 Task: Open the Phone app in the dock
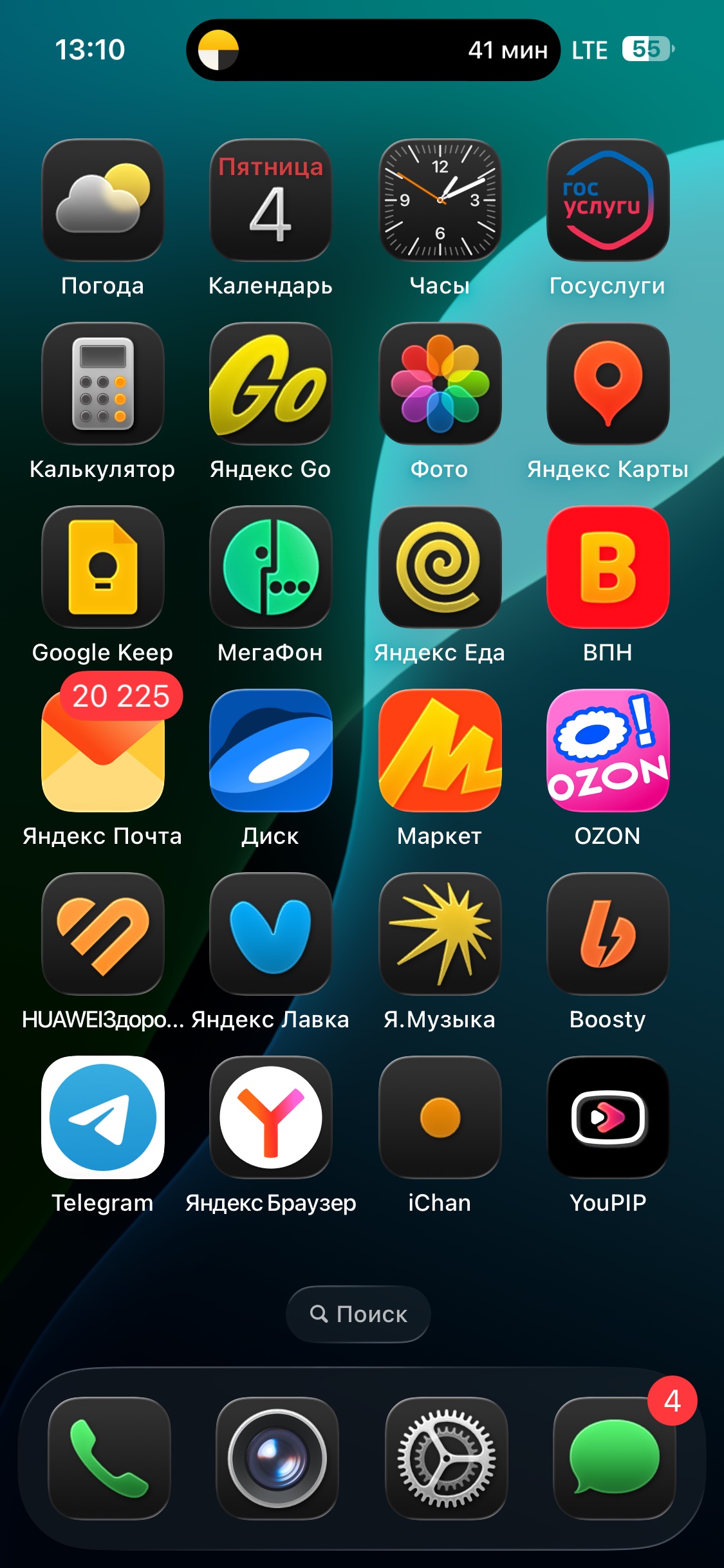point(109,1458)
